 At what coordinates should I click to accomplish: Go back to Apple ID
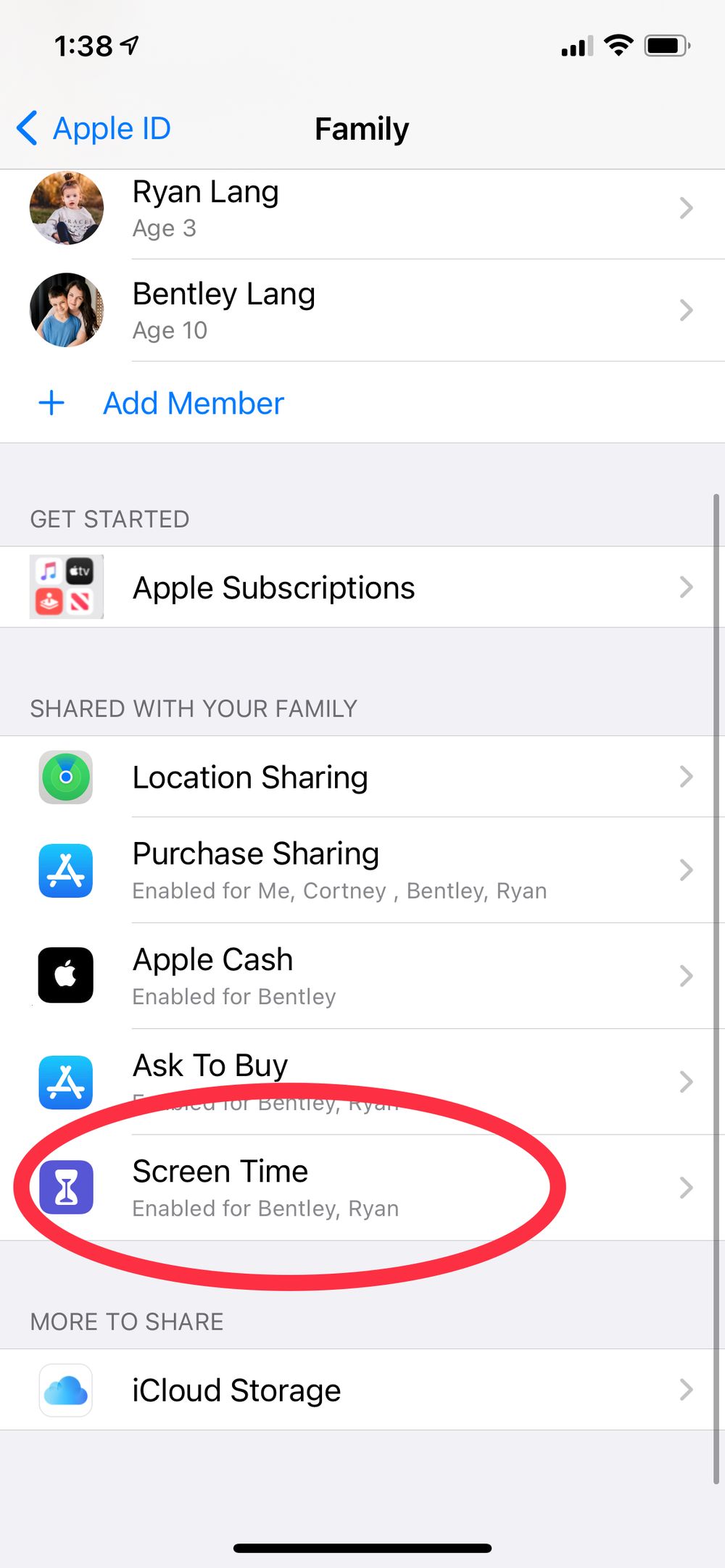(94, 129)
